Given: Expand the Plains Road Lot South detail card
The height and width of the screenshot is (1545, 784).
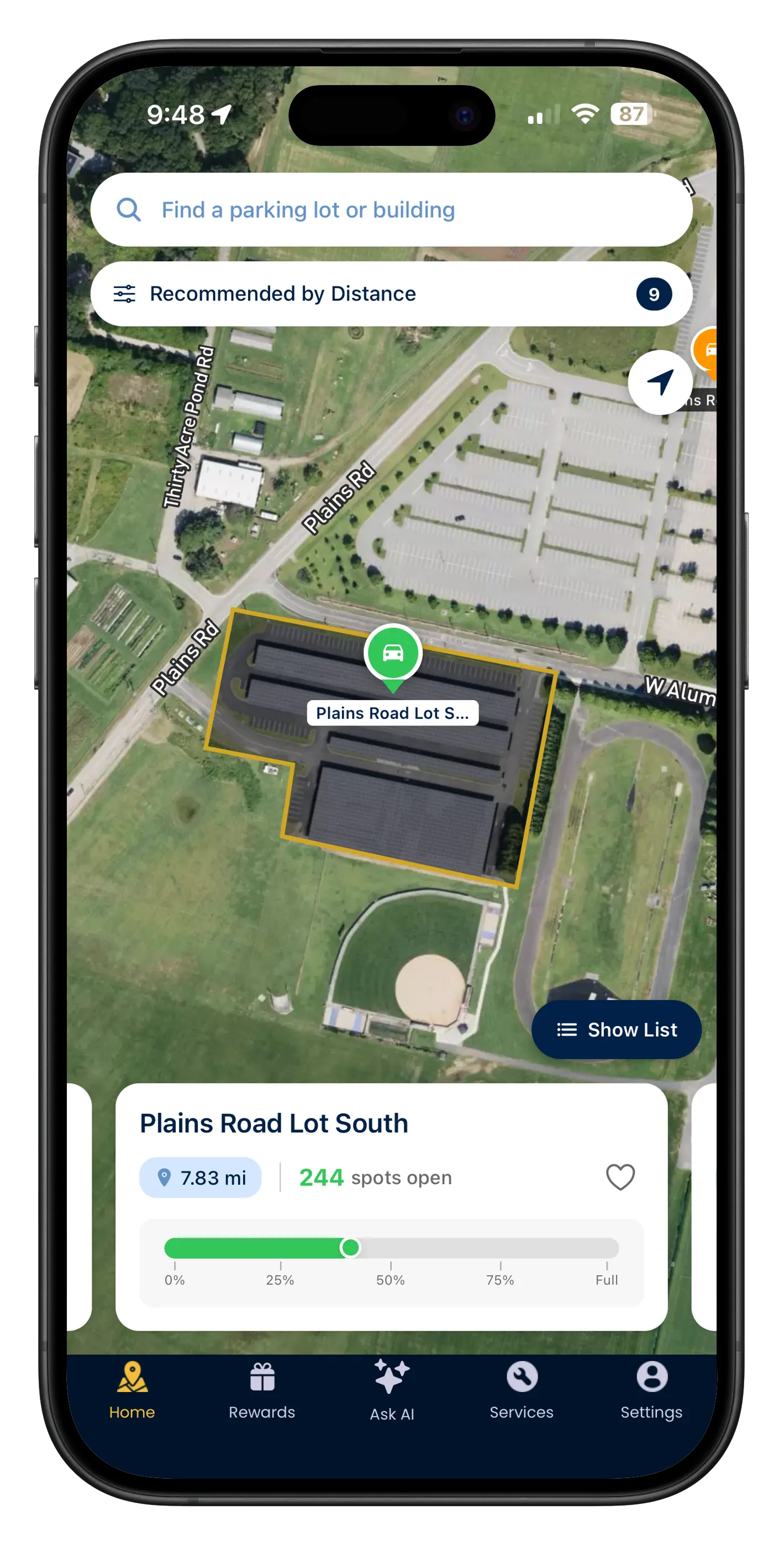Looking at the screenshot, I should [x=274, y=1123].
